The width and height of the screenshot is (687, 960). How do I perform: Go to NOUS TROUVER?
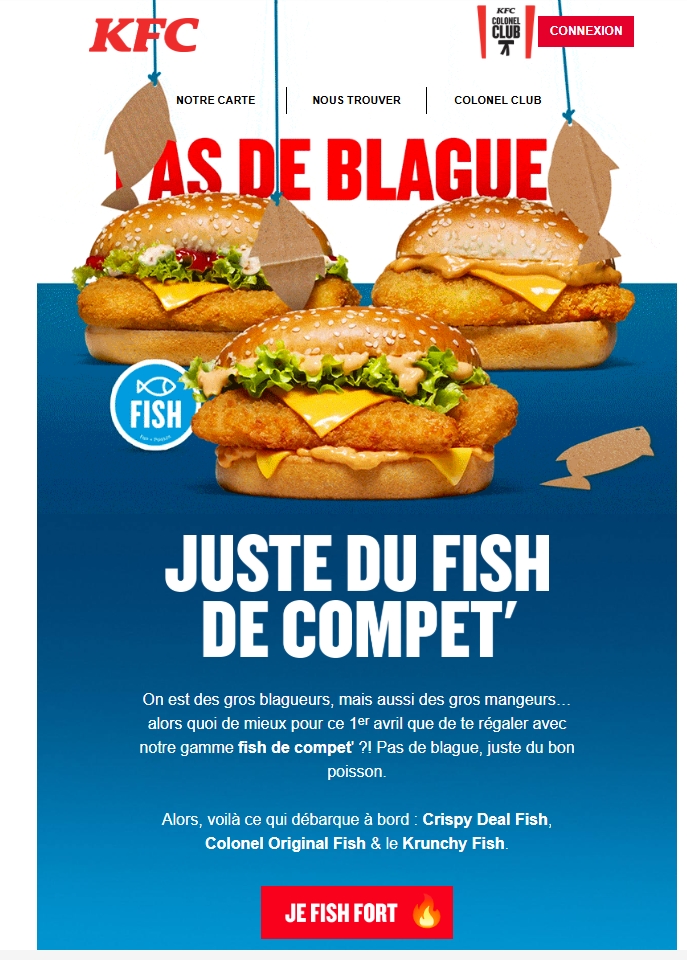click(x=356, y=100)
